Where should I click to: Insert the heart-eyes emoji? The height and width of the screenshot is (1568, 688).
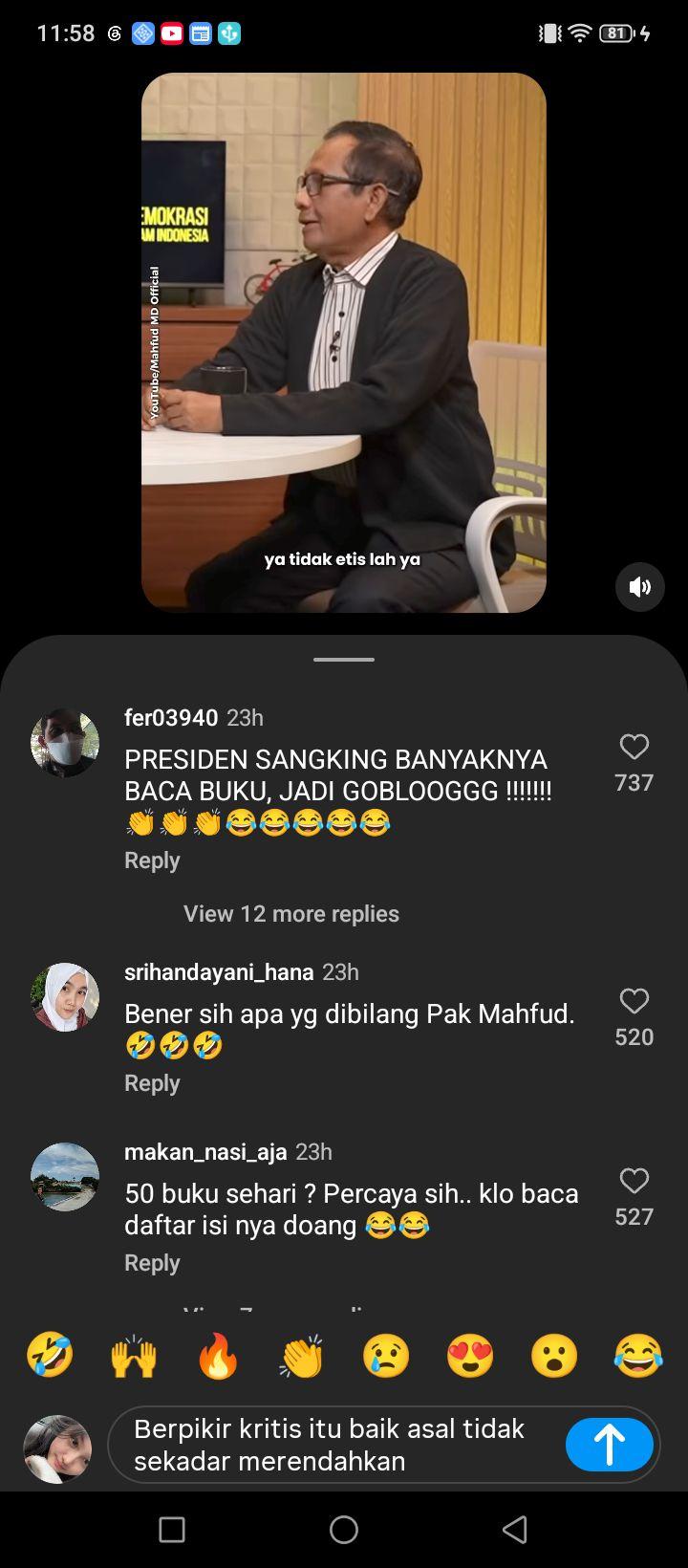pos(470,1356)
